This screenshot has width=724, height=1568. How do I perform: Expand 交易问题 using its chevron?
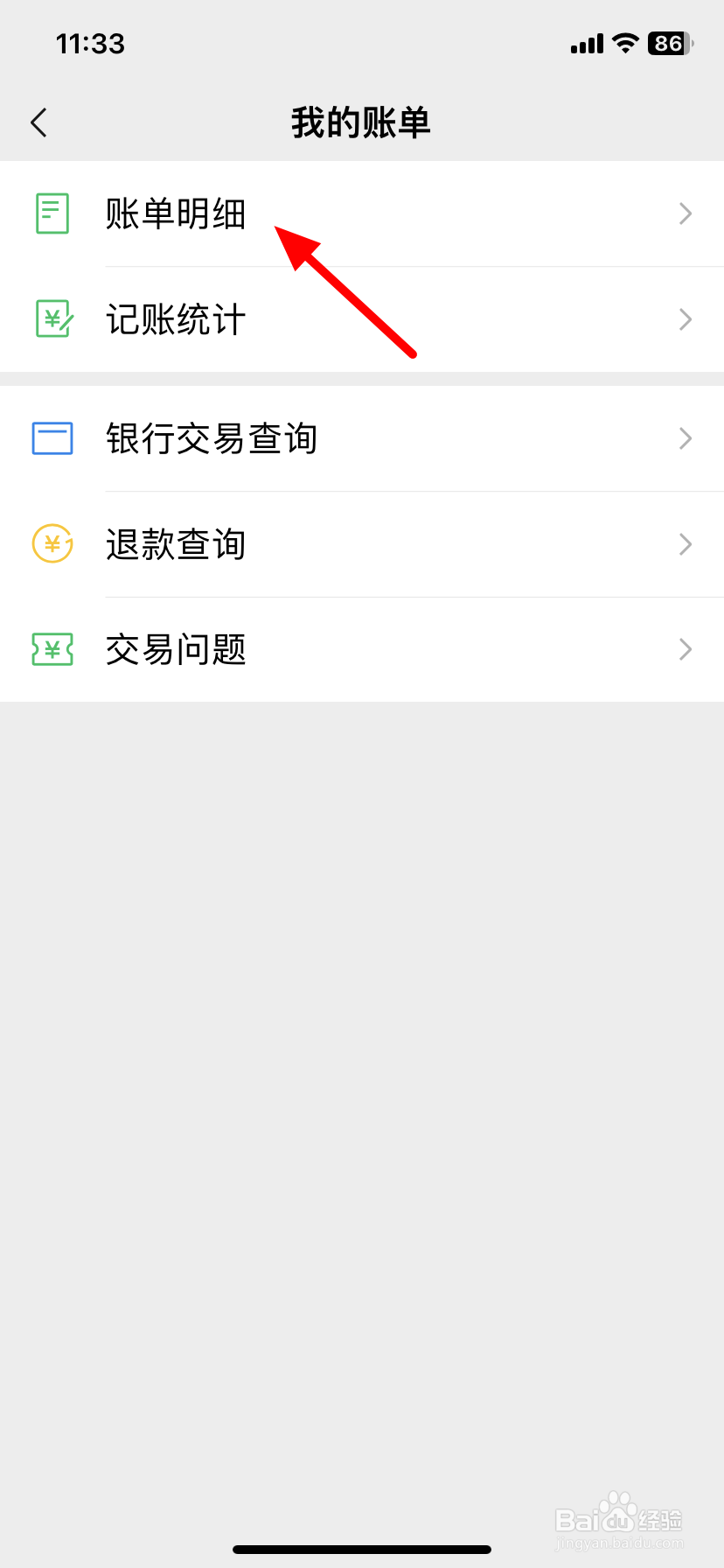[686, 649]
